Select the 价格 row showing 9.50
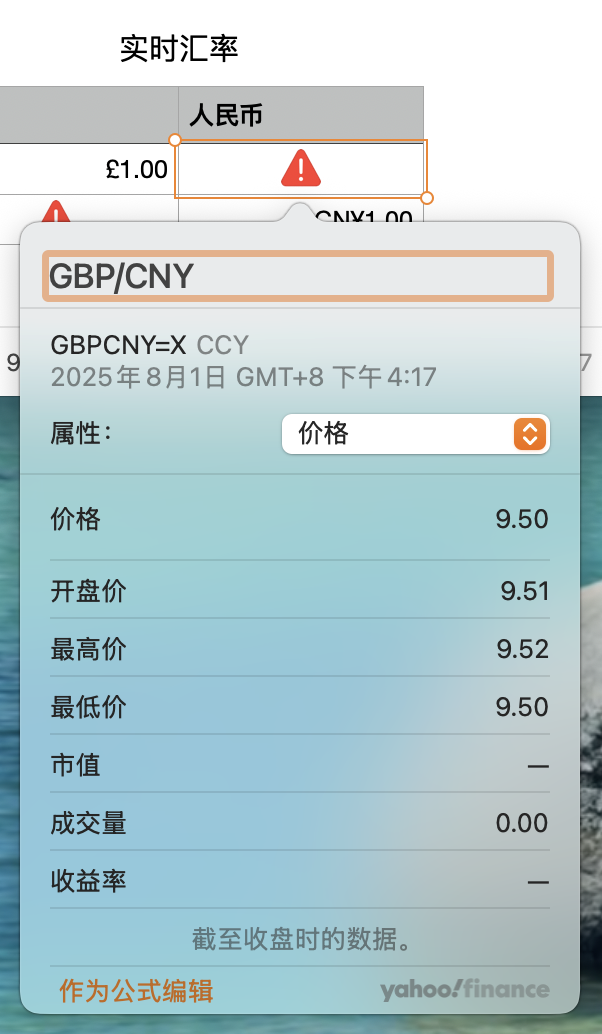 (299, 520)
